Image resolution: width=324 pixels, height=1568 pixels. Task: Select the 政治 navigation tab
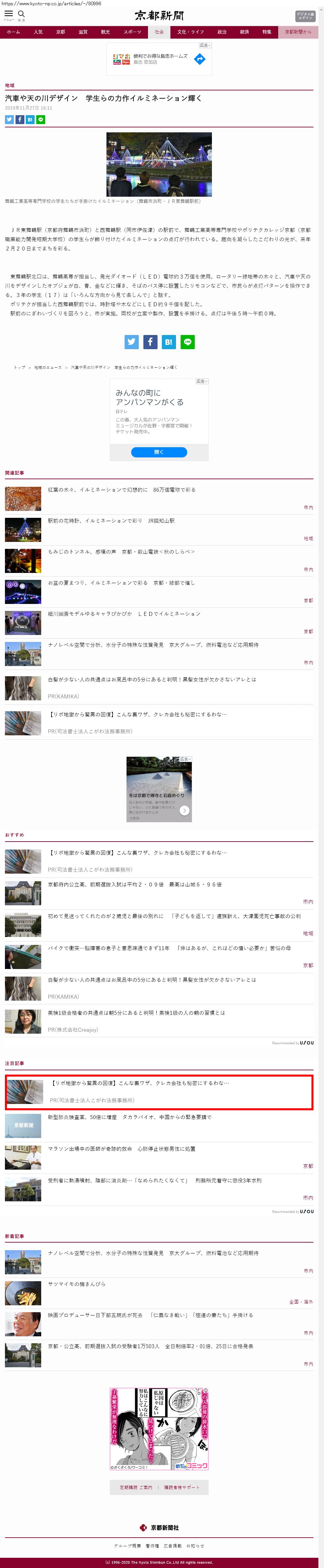coord(222,32)
